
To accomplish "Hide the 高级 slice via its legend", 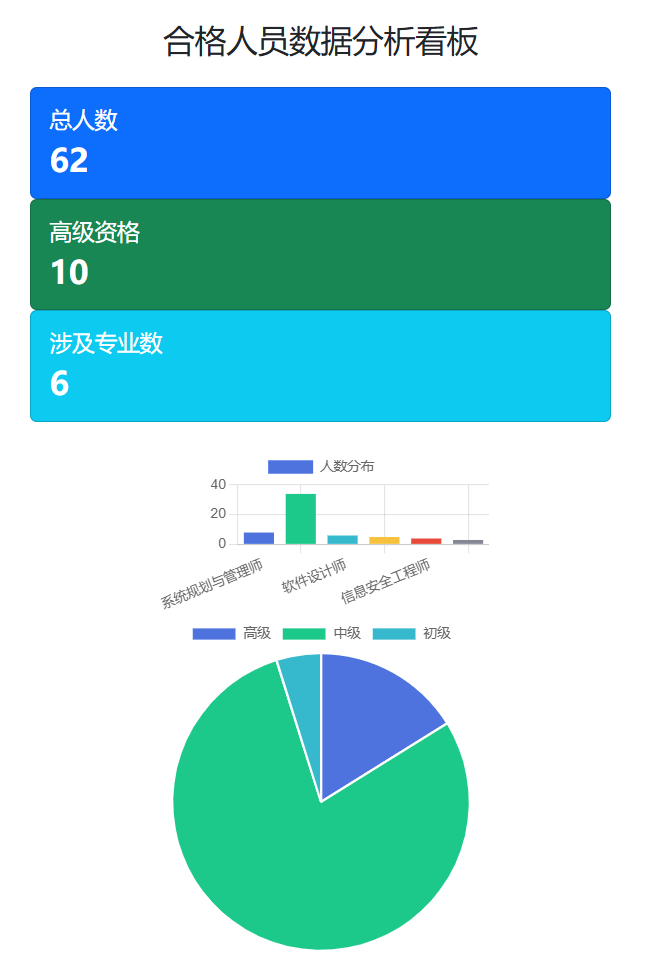I will point(232,634).
